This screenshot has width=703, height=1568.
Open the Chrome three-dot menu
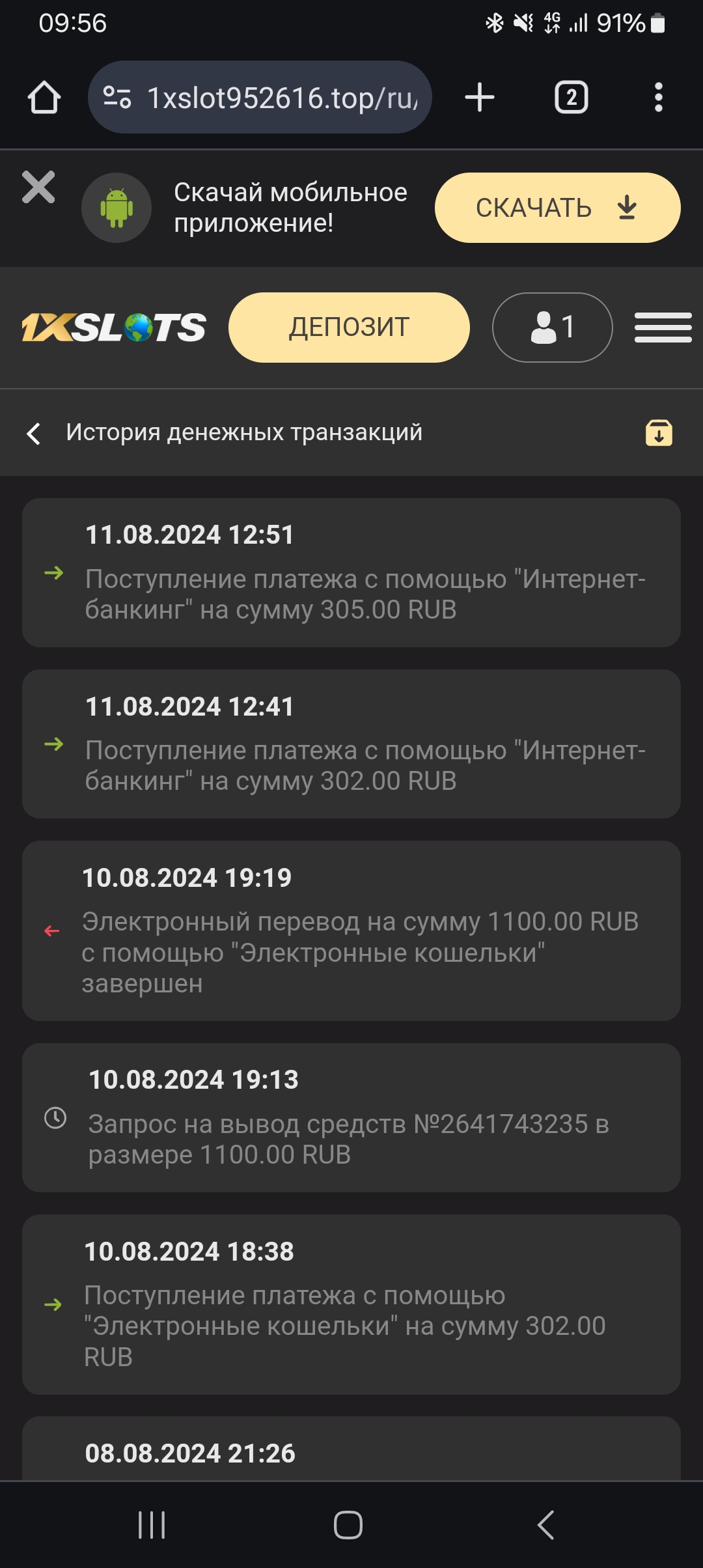[x=659, y=97]
